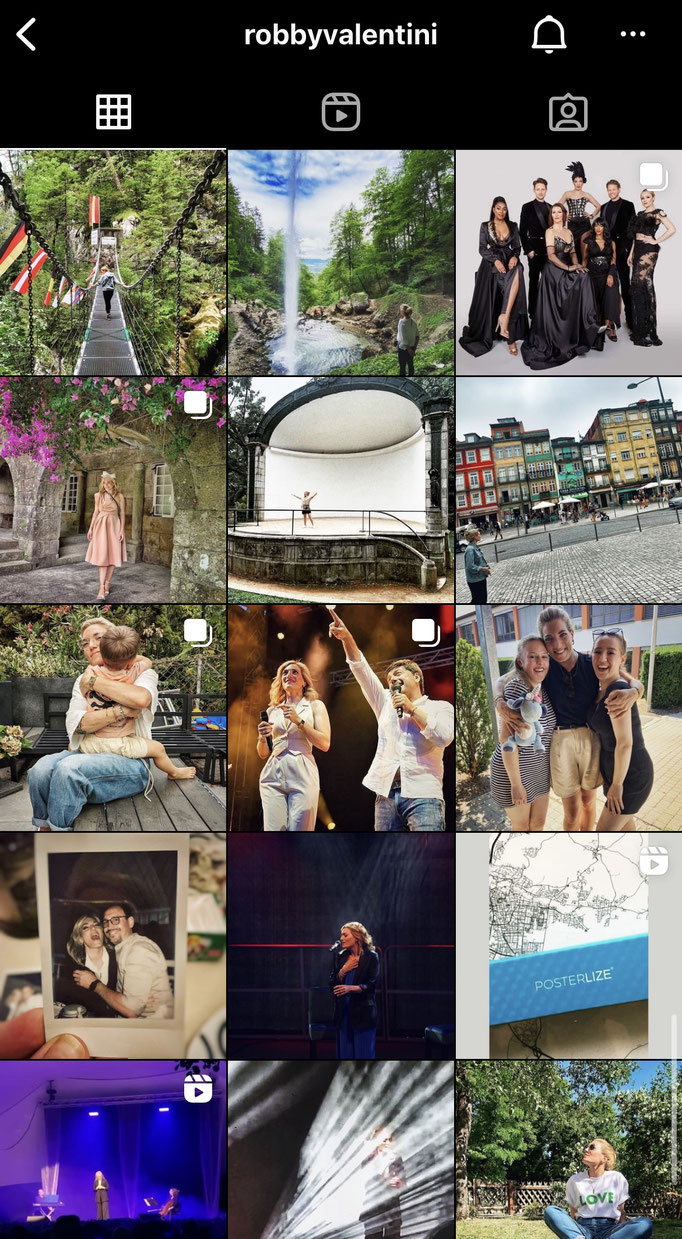Open the two singers on stage post
This screenshot has width=682, height=1239.
(x=340, y=717)
